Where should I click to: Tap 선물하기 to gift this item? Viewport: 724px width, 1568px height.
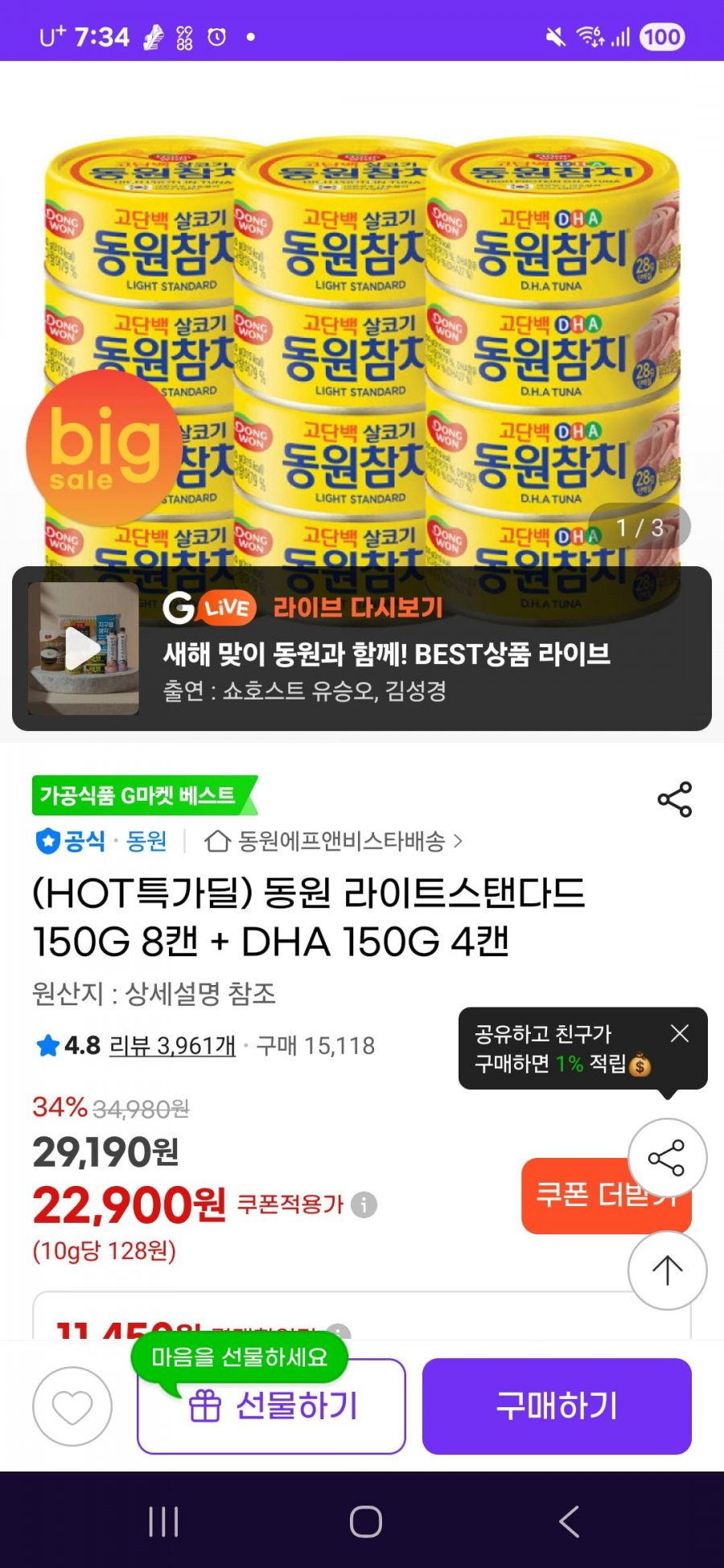pos(272,1406)
